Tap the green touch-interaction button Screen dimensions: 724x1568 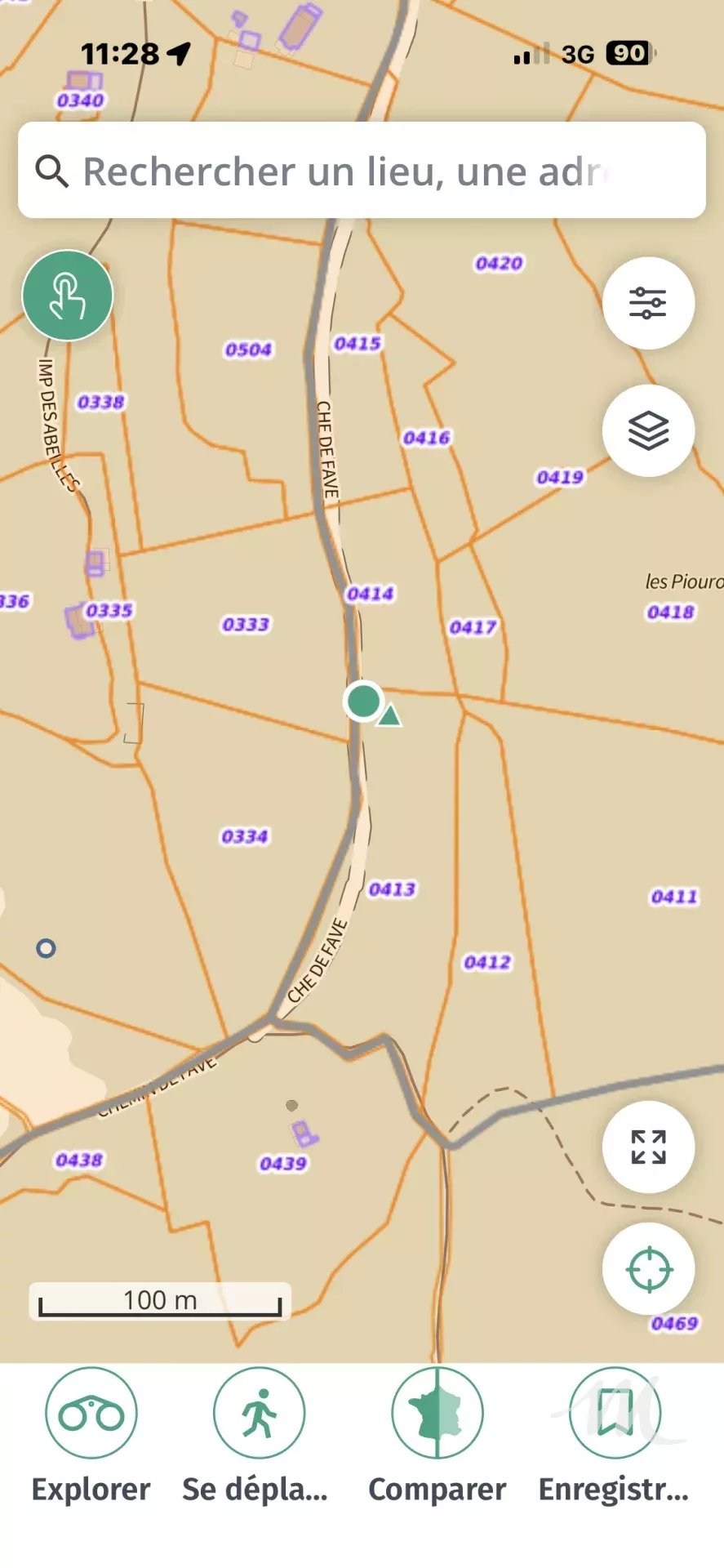68,296
